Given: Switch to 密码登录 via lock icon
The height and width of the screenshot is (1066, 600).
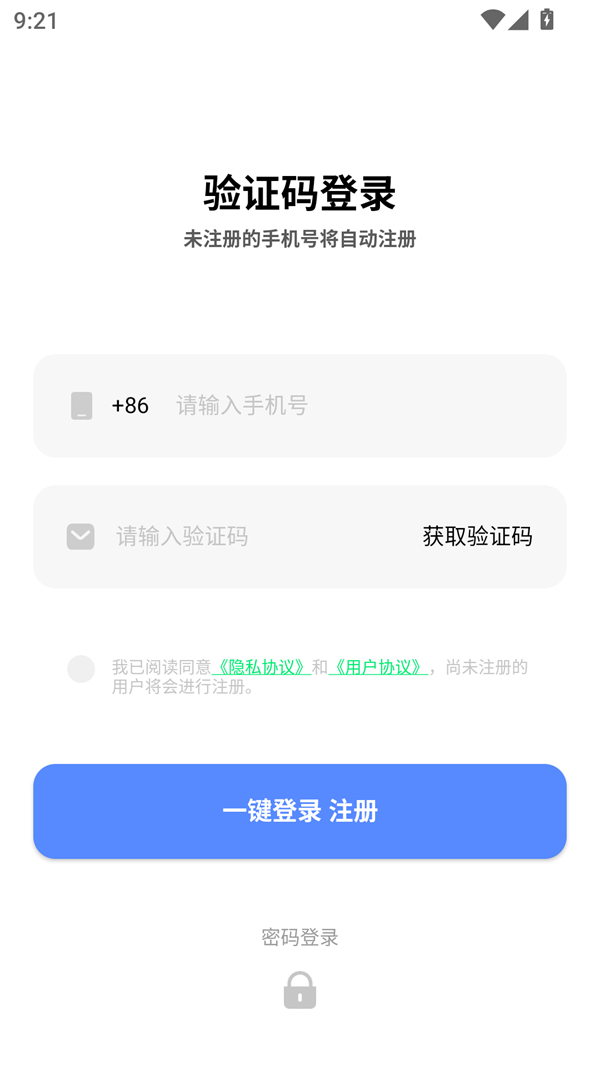Looking at the screenshot, I should tap(300, 990).
